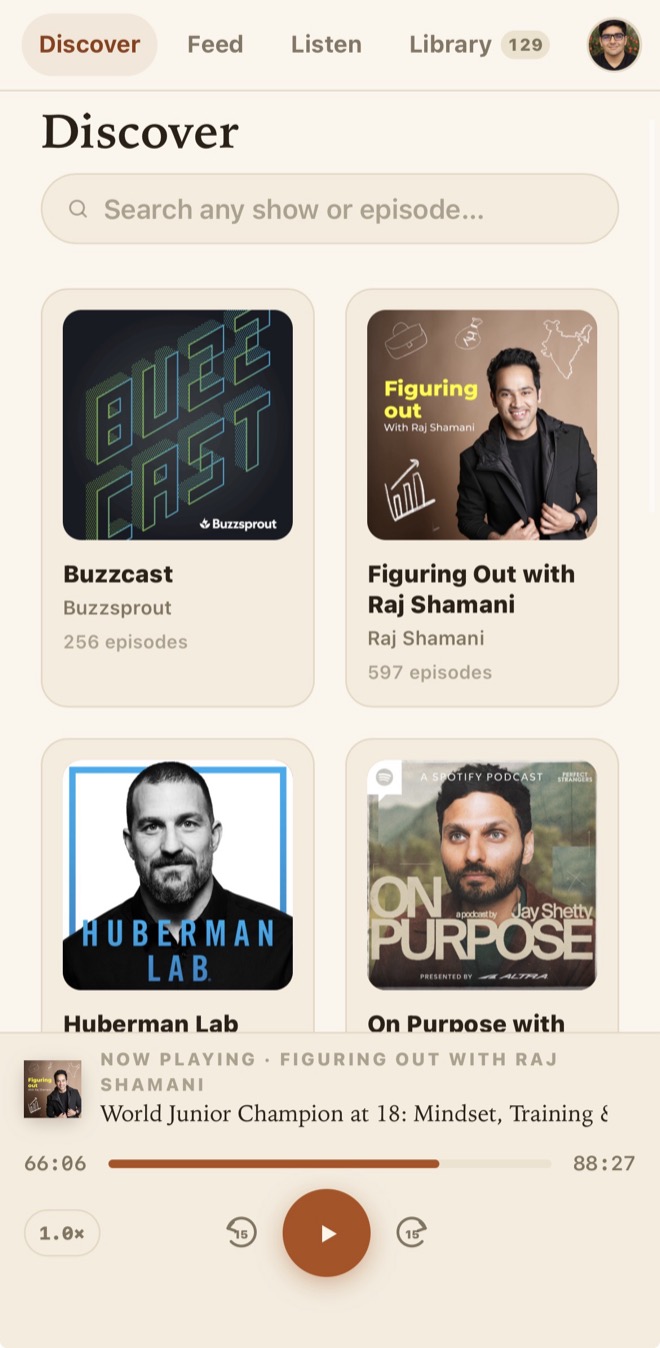Rewind 15 seconds

pos(241,1233)
